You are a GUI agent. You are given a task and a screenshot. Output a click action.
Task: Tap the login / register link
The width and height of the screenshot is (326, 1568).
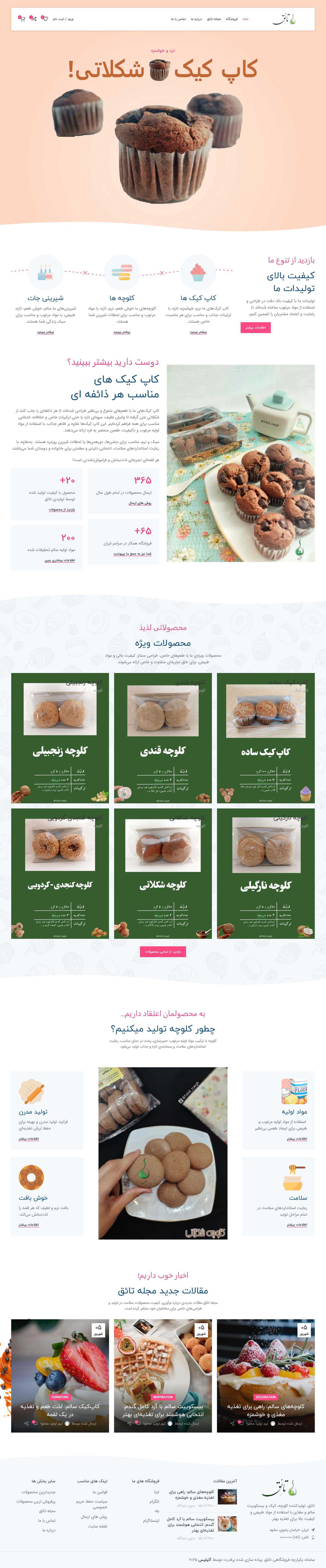click(x=63, y=19)
